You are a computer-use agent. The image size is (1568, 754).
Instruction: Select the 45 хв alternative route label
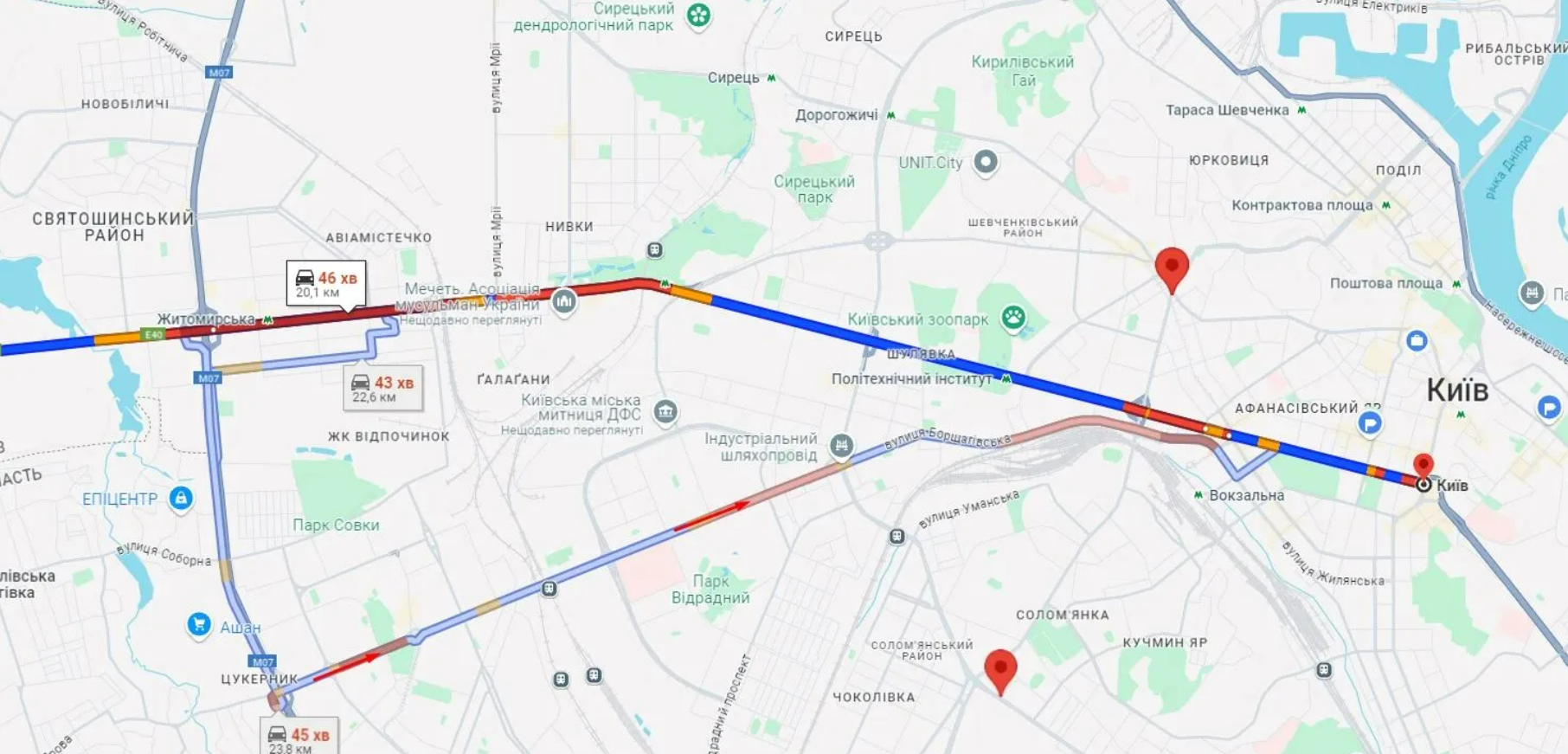[299, 738]
